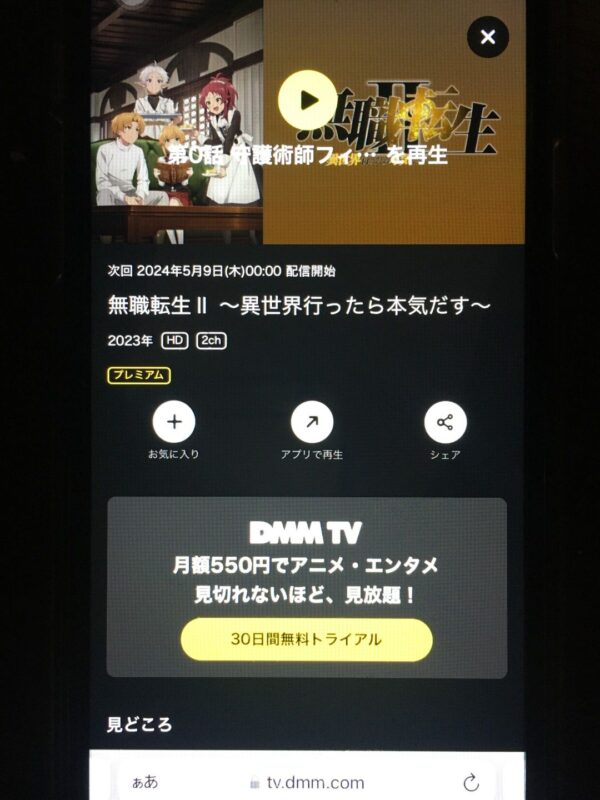This screenshot has height=800, width=600.
Task: Add 無職転生II to お気に入り
Action: click(174, 423)
